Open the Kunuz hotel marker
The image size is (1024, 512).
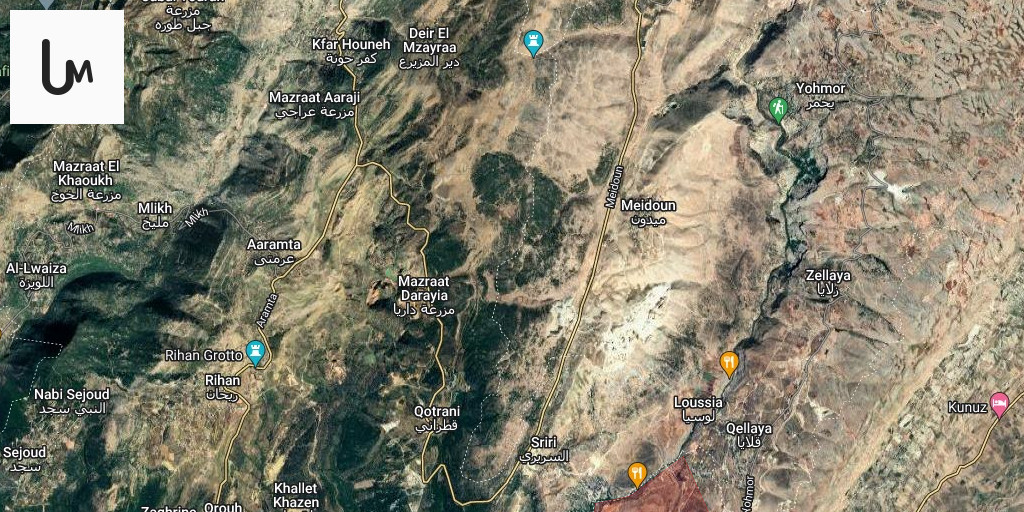(x=998, y=404)
